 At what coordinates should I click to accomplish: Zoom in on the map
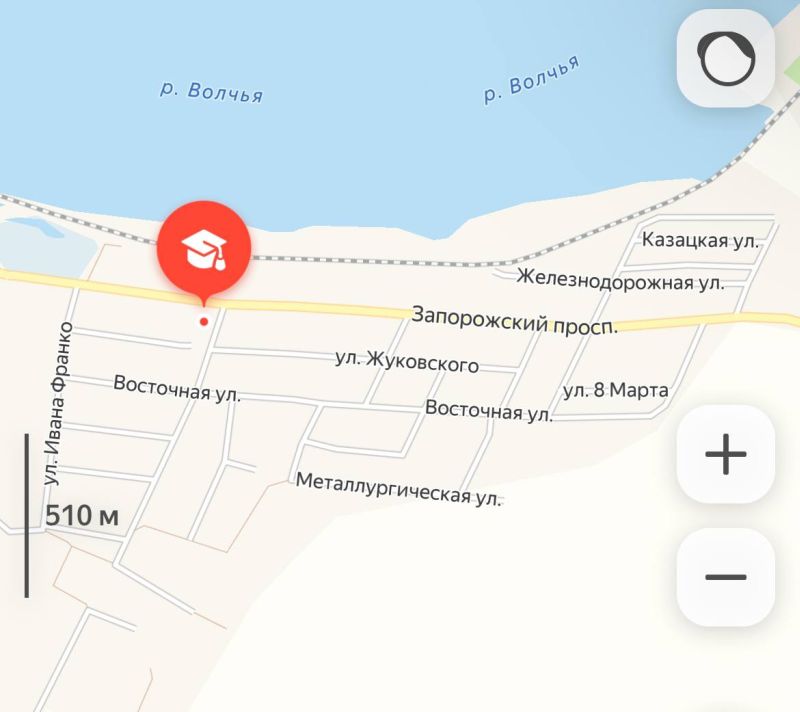[726, 455]
